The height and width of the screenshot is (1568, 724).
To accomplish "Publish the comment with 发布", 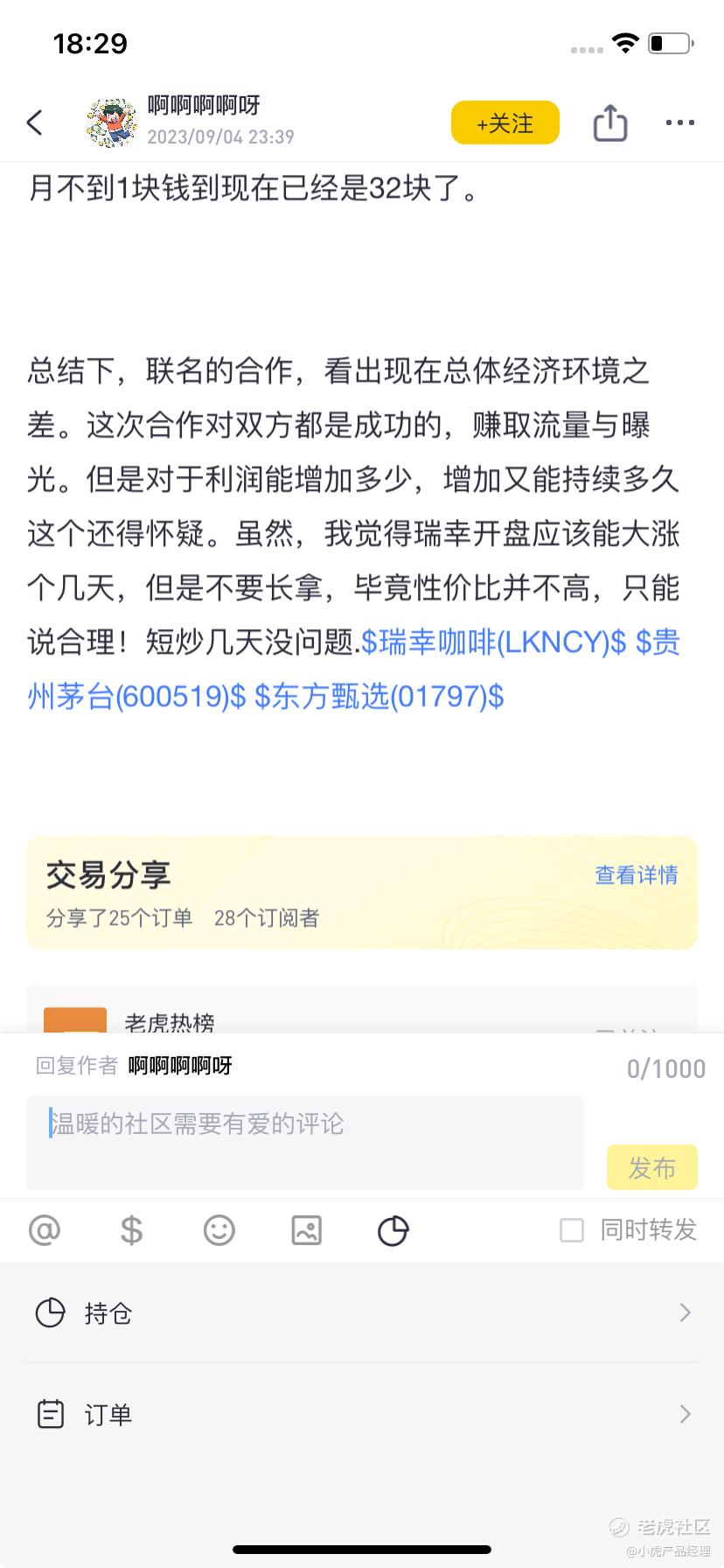I will 651,1168.
